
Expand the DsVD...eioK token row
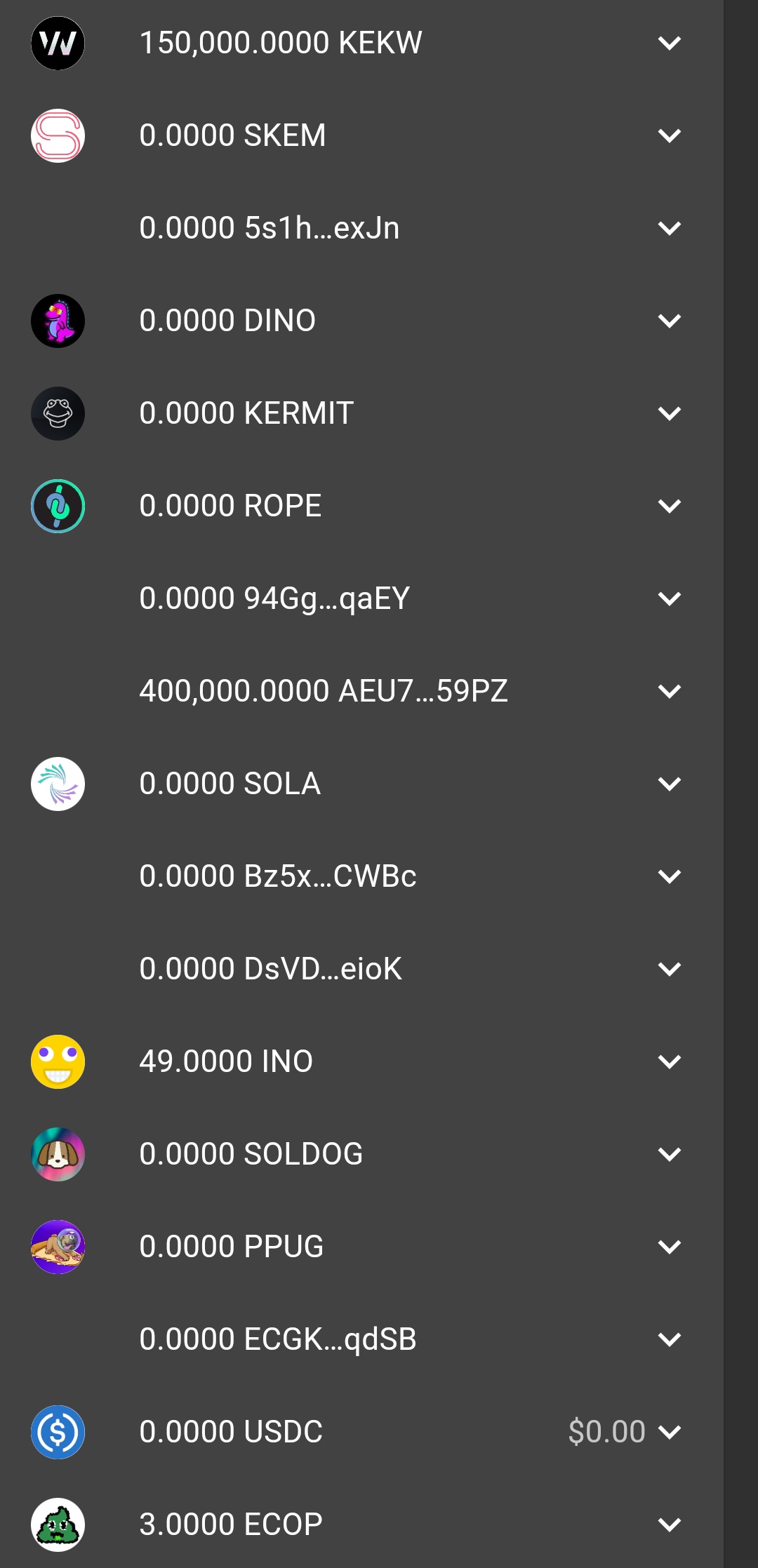(670, 970)
